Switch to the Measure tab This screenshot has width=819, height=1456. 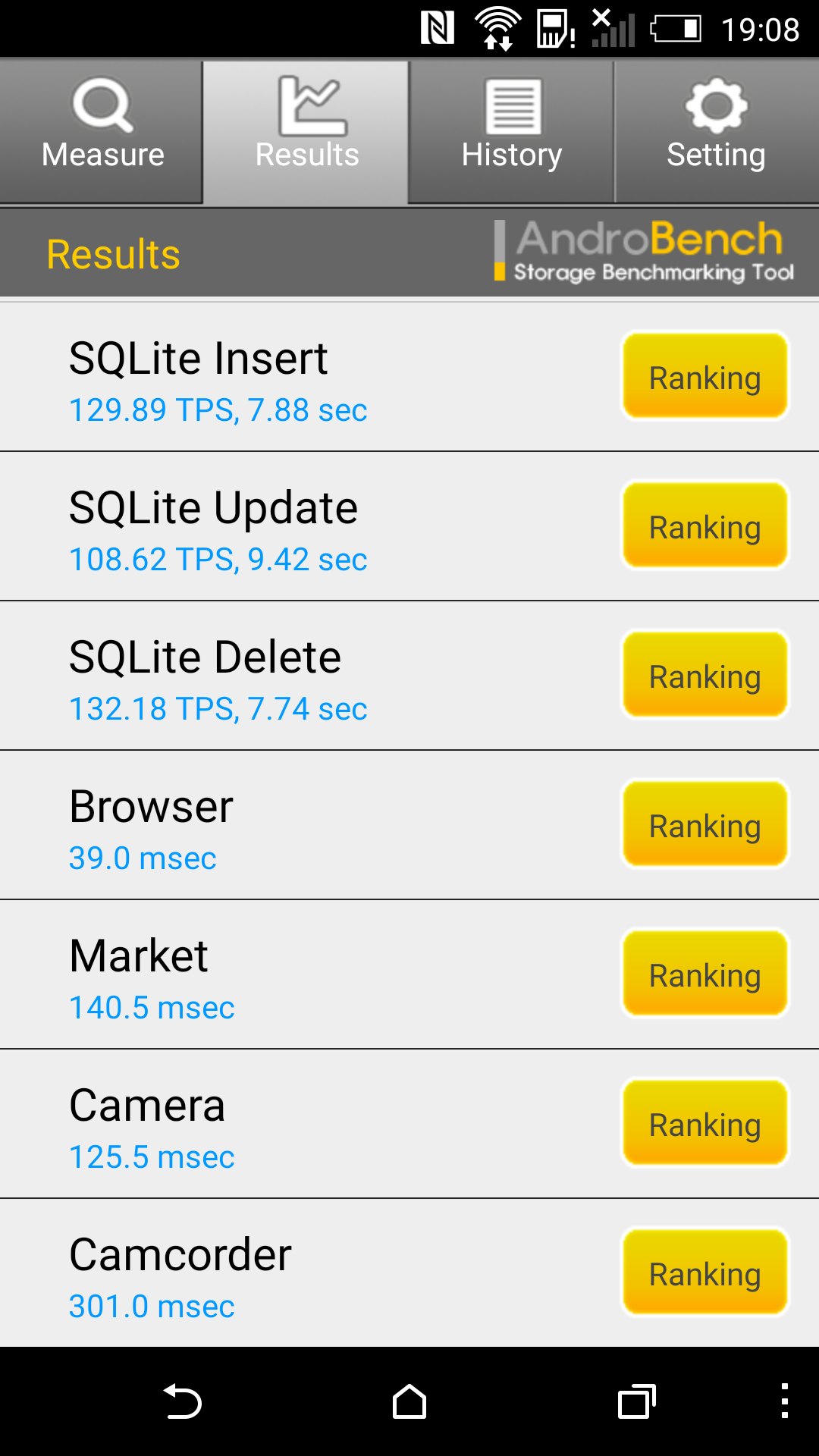102,130
